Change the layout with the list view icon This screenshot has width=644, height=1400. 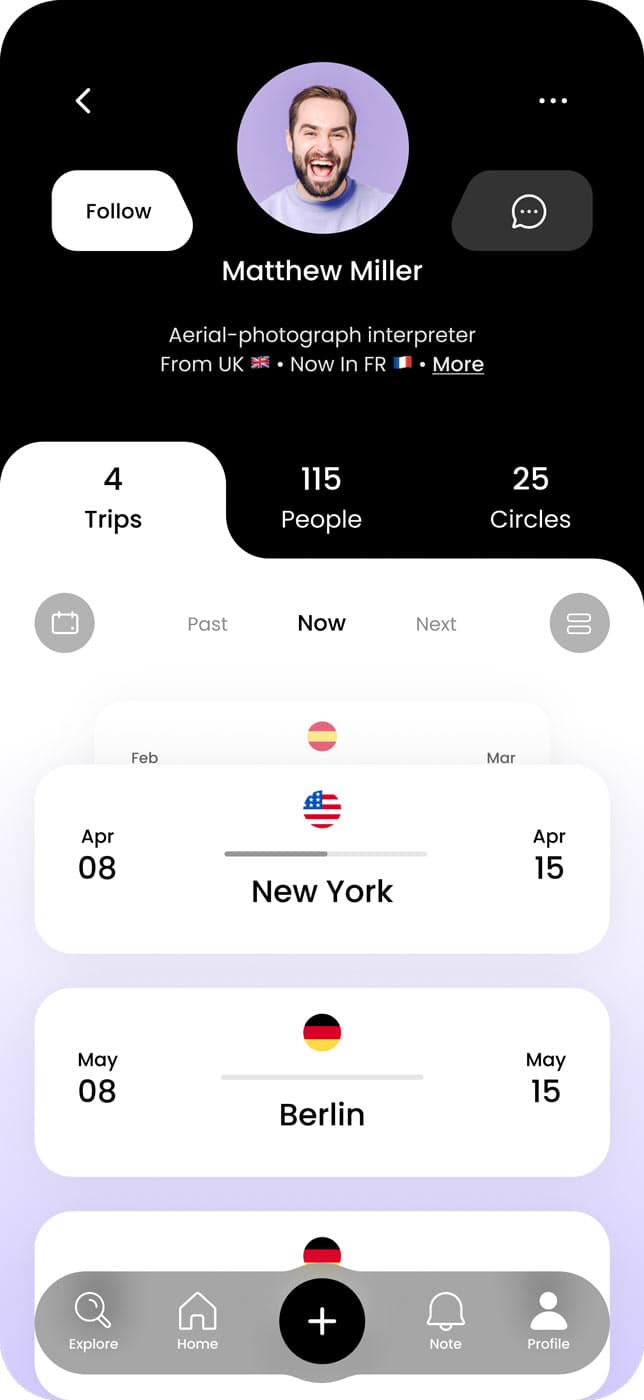pyautogui.click(x=579, y=623)
